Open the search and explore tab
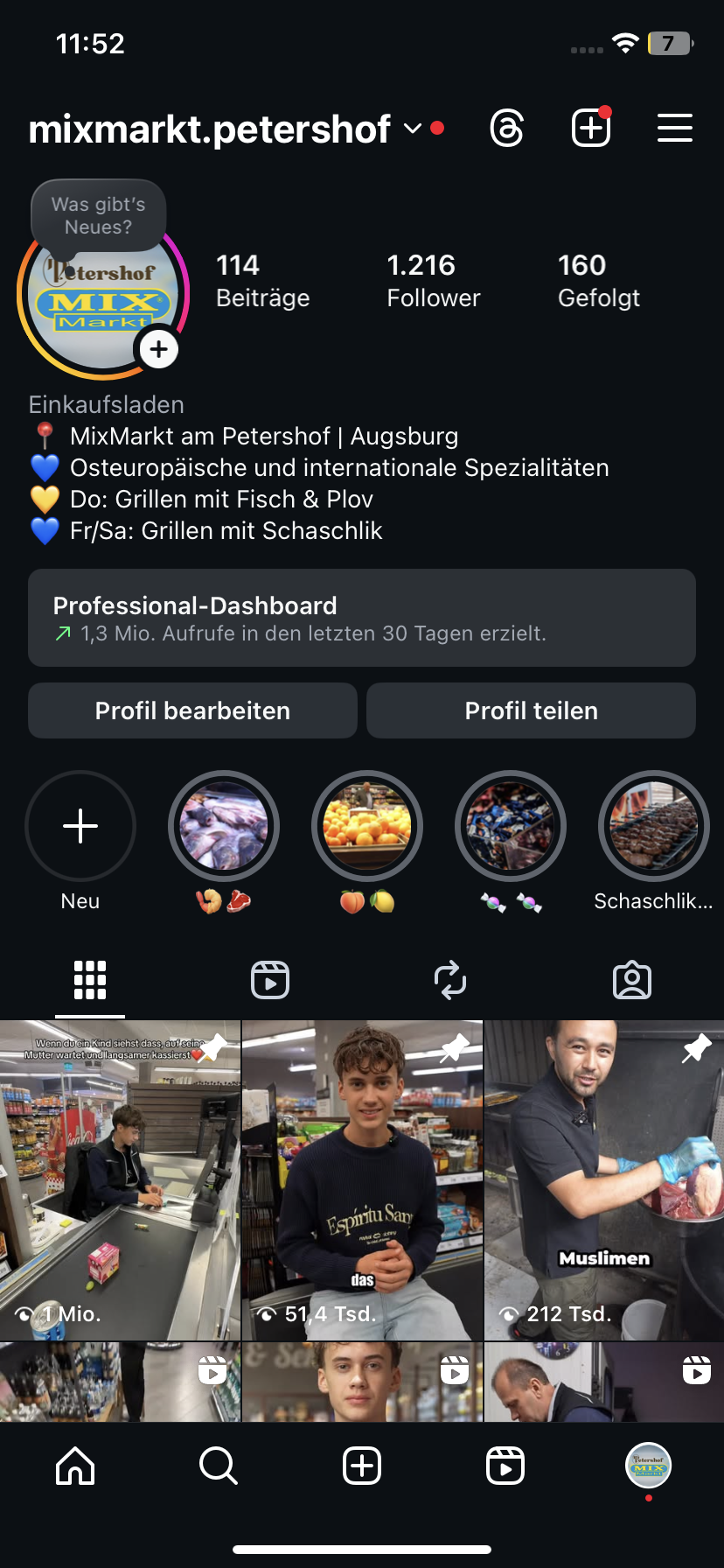This screenshot has width=724, height=1568. click(x=218, y=1466)
